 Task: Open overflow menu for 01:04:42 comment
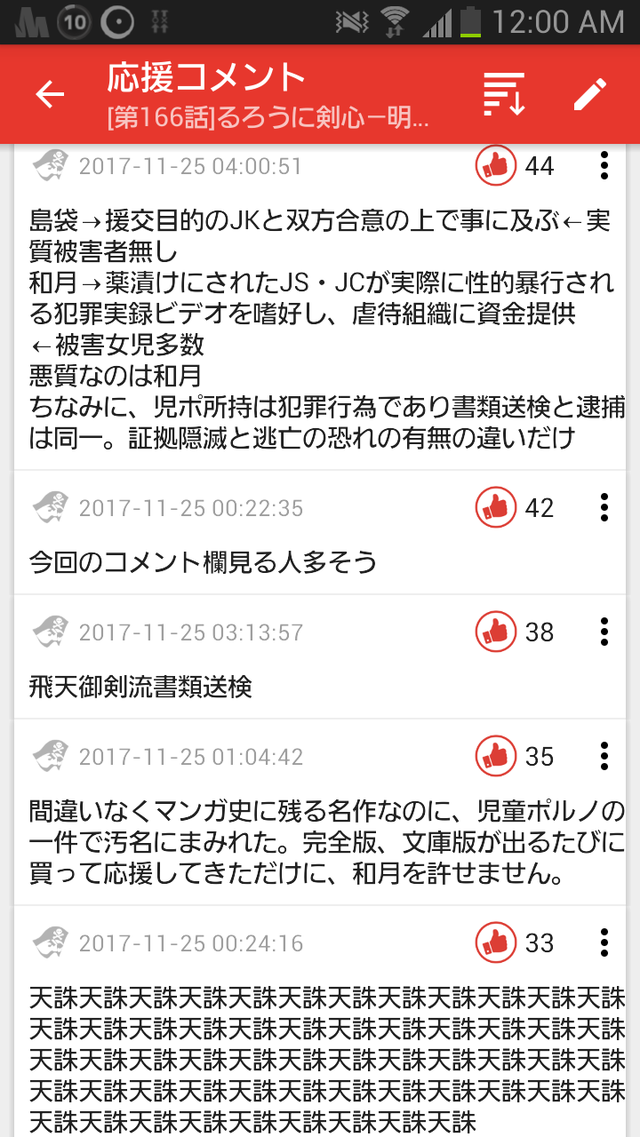(604, 757)
